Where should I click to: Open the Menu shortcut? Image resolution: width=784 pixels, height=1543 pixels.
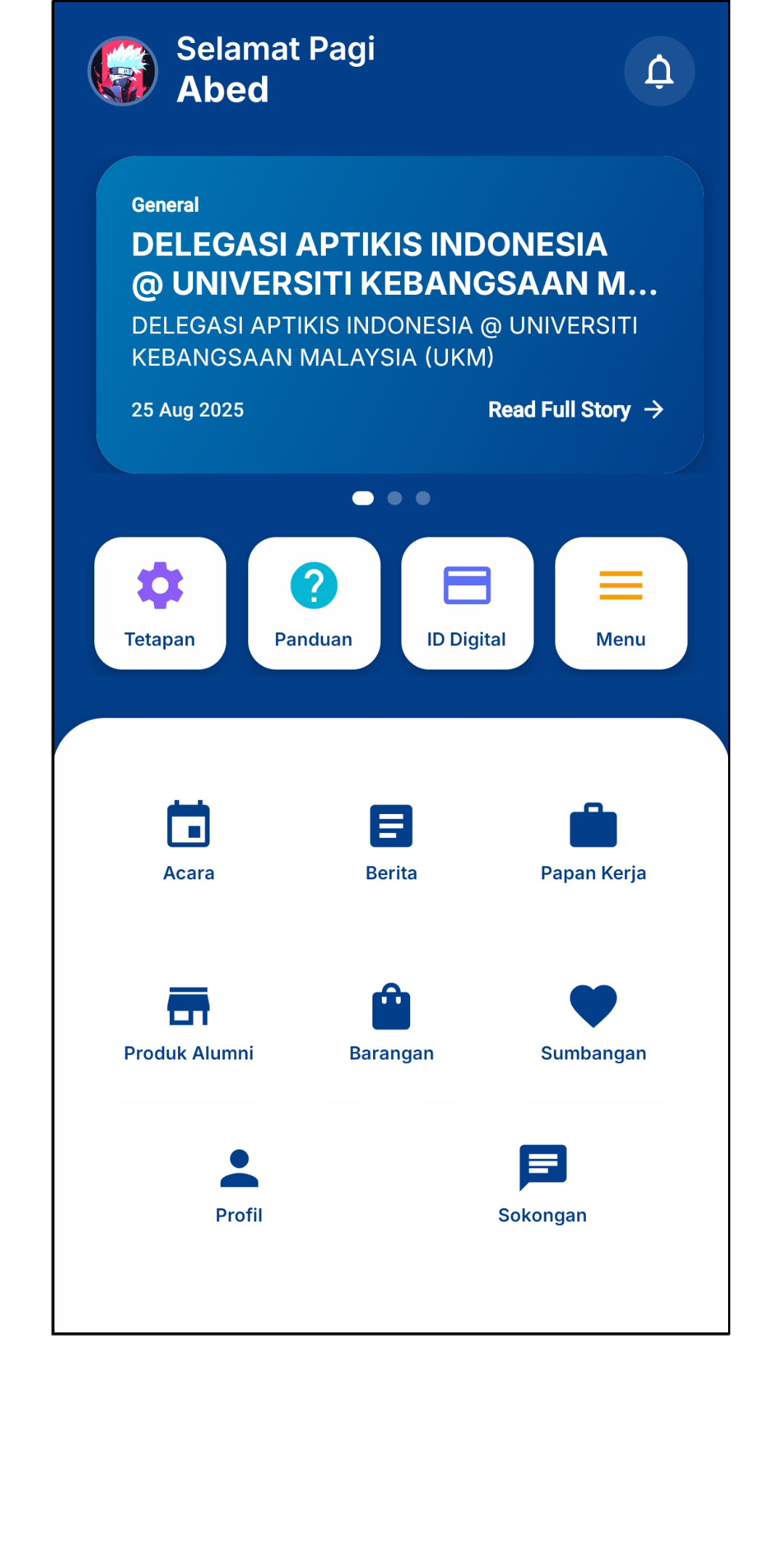click(621, 603)
